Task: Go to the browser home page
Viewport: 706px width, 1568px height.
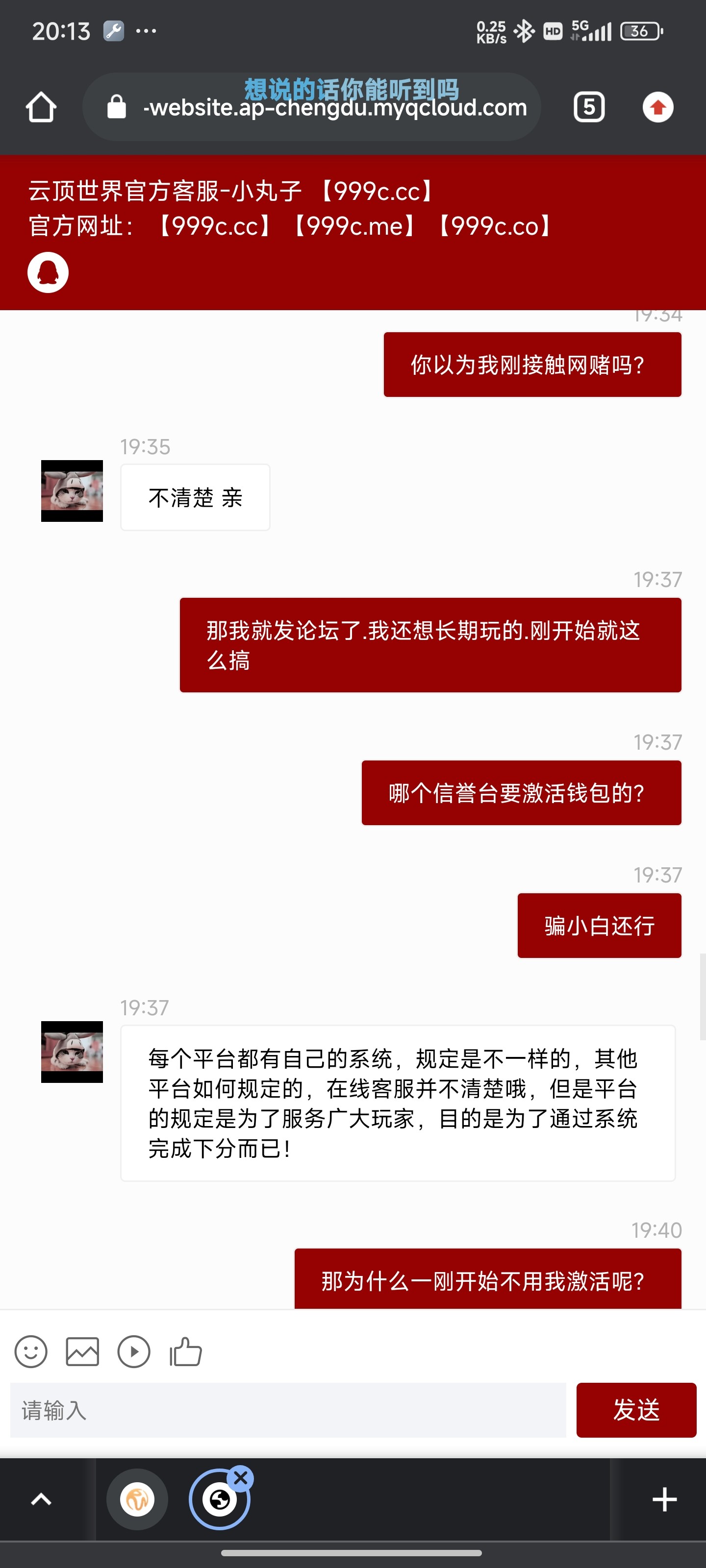Action: [x=41, y=107]
